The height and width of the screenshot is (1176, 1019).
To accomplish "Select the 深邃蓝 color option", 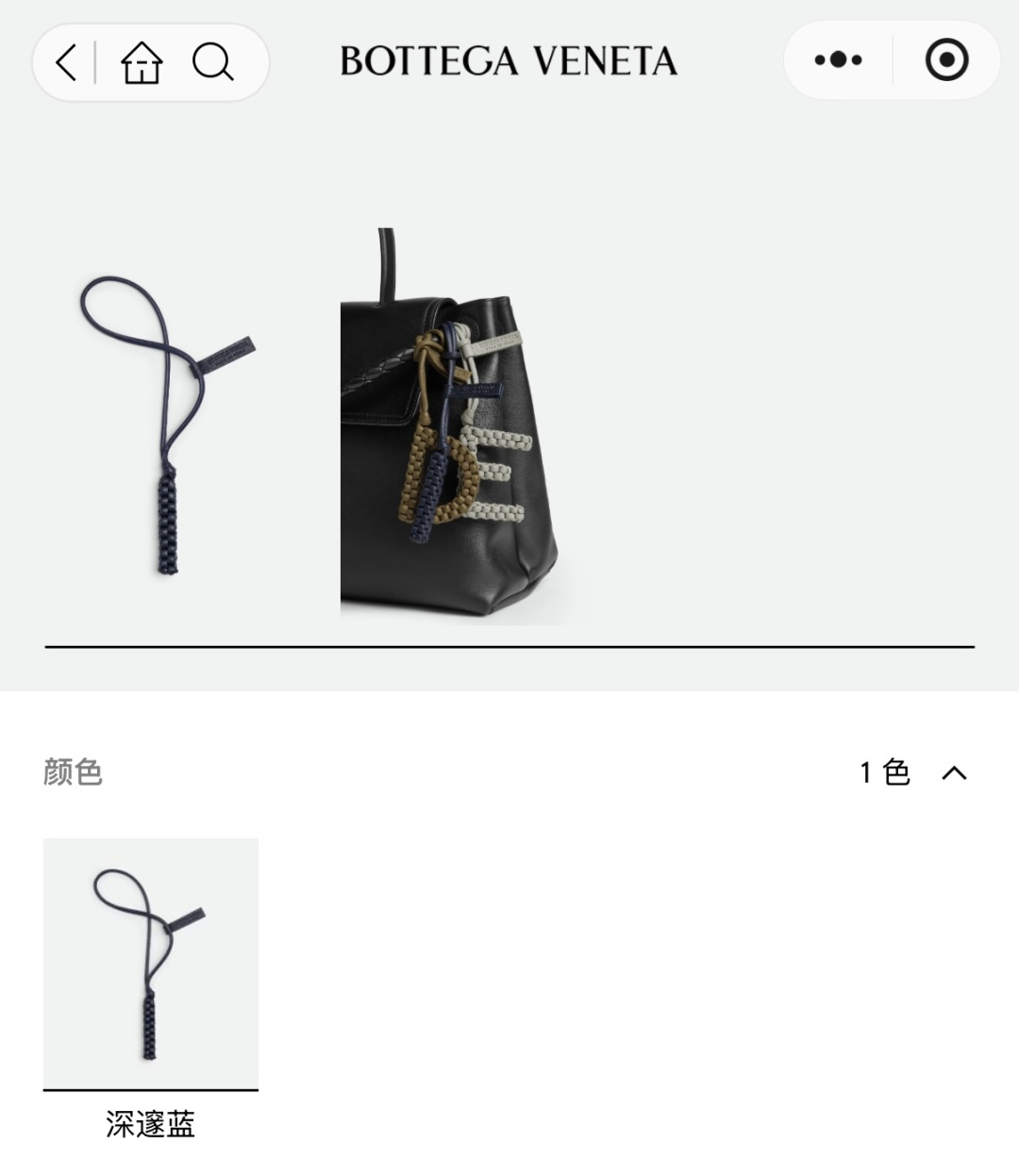I will (x=151, y=964).
